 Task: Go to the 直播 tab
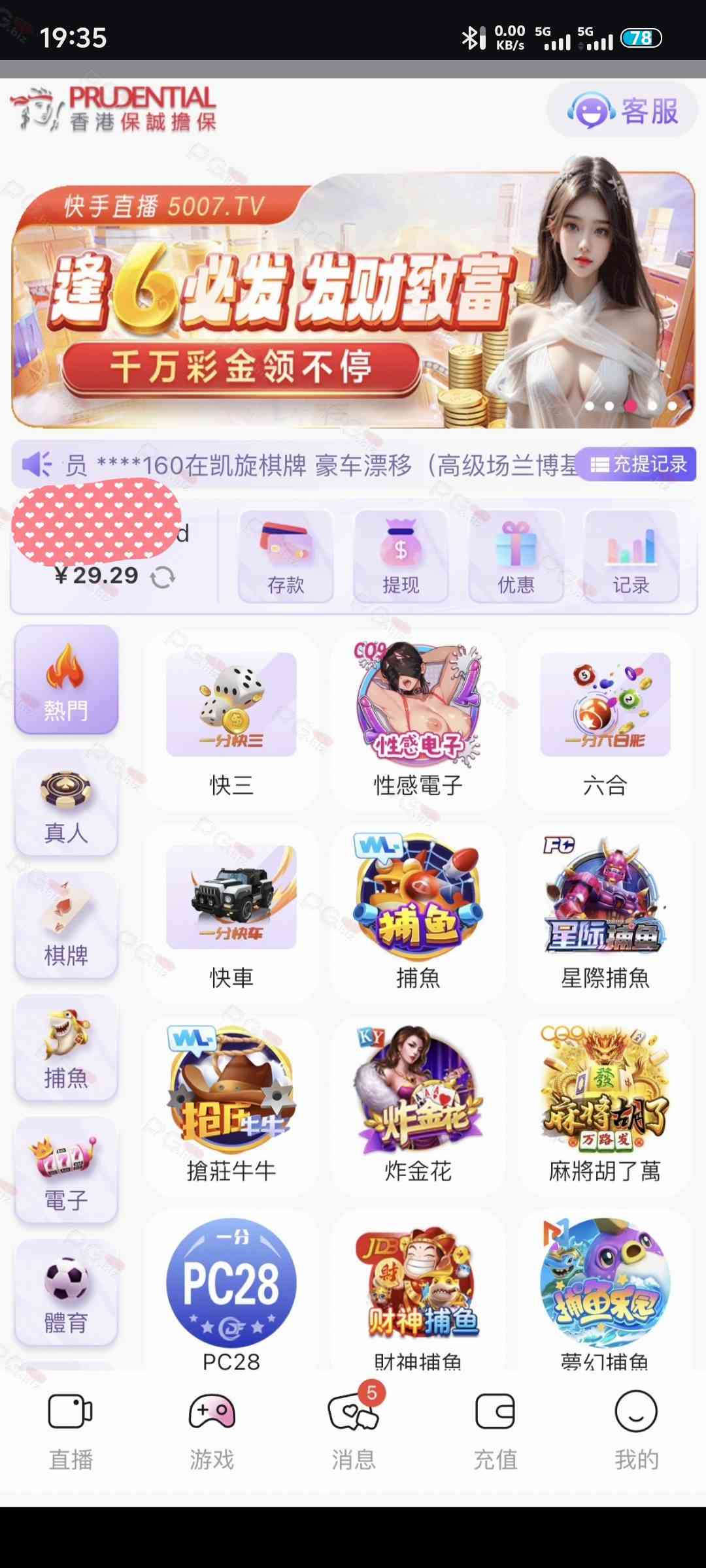[71, 1429]
